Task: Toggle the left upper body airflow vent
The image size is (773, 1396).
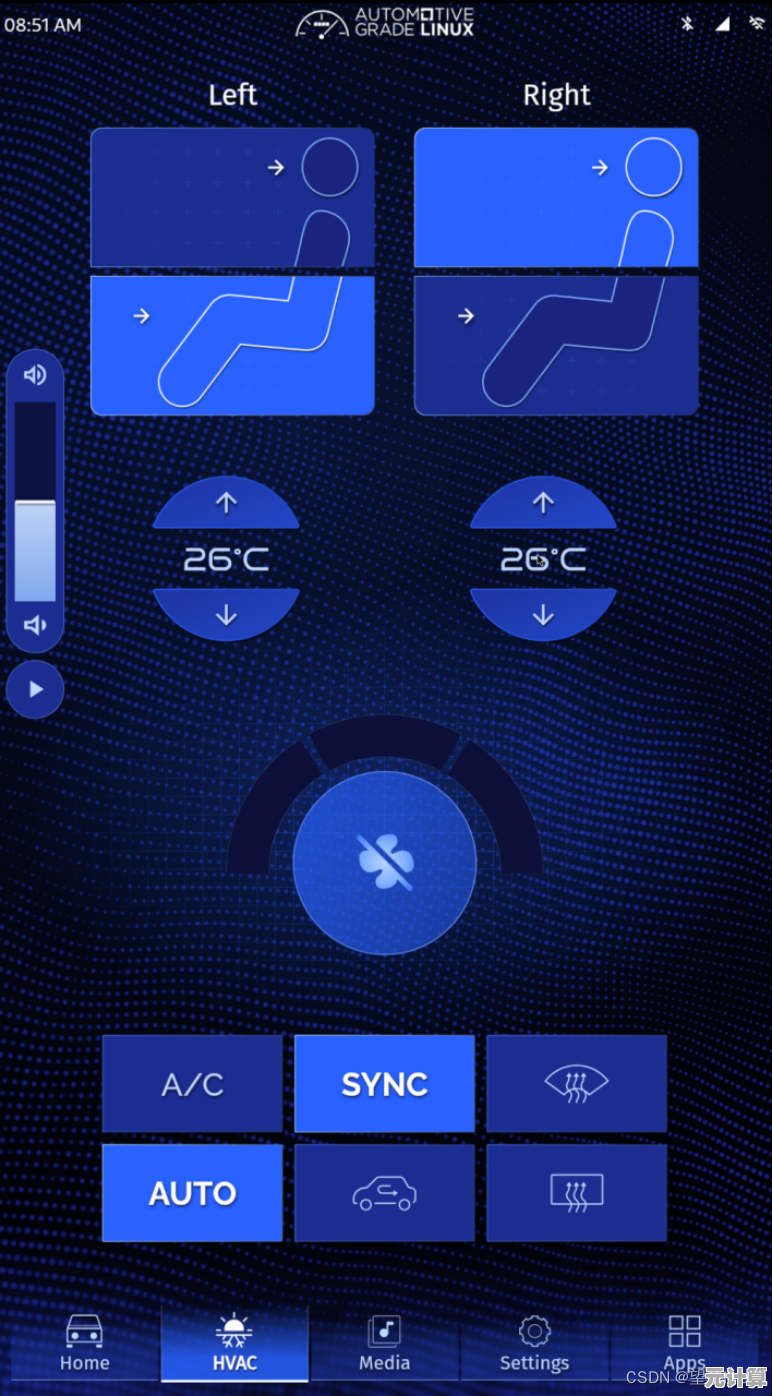Action: (232, 197)
